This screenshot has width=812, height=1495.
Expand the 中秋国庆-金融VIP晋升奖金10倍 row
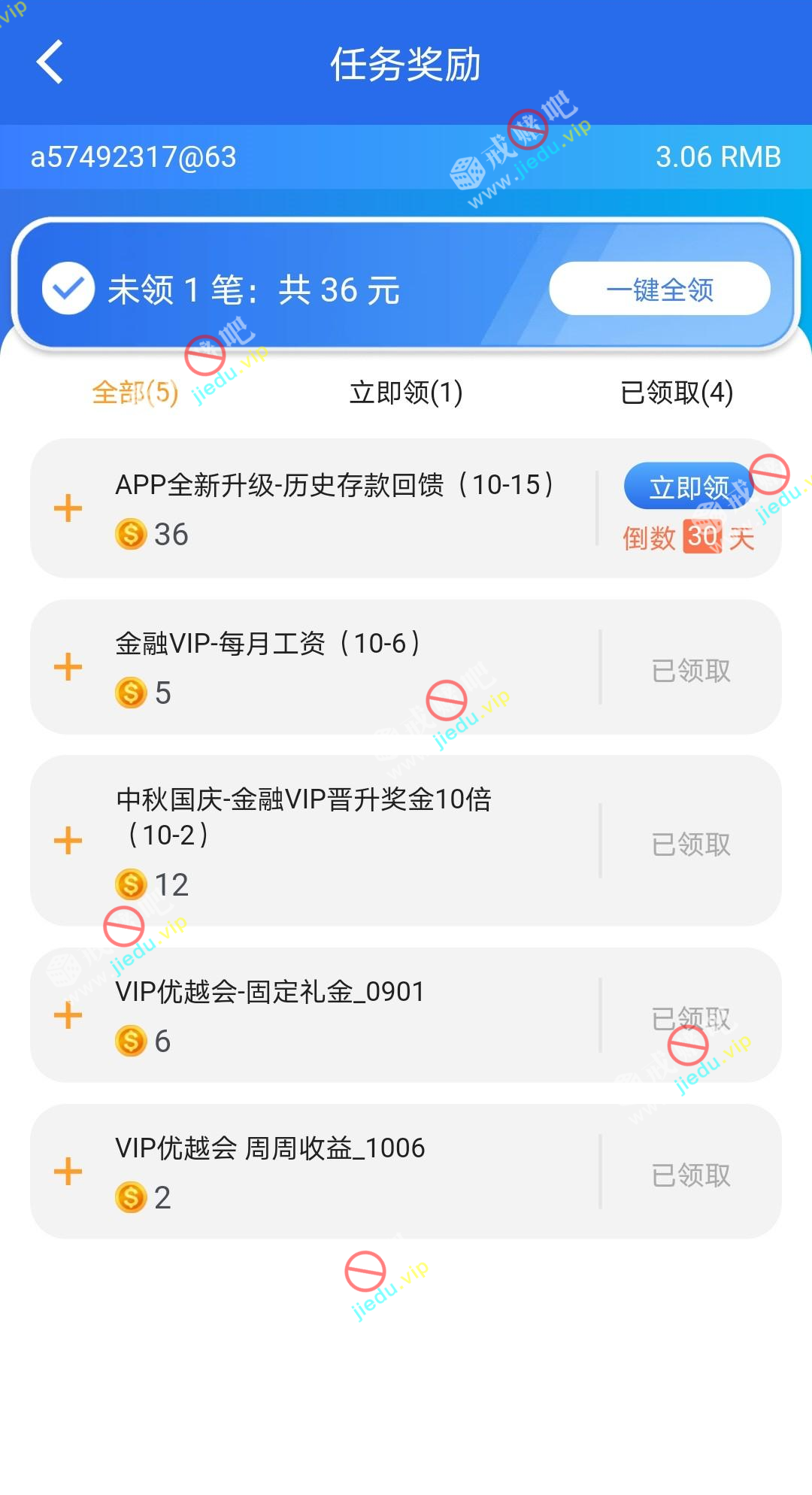68,841
